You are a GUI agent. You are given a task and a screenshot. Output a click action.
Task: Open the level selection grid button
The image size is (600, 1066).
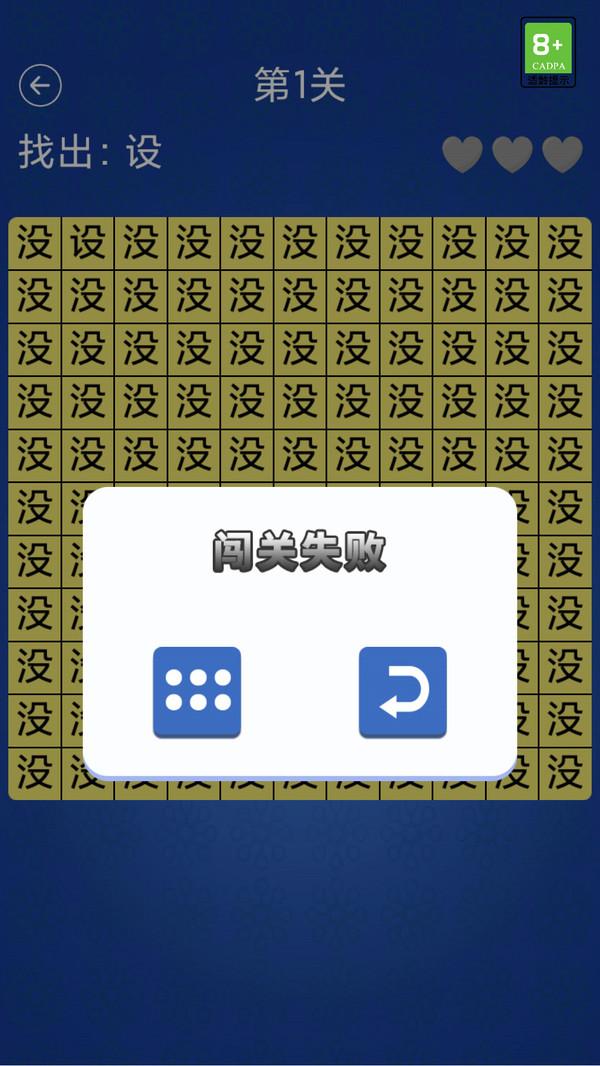(197, 691)
